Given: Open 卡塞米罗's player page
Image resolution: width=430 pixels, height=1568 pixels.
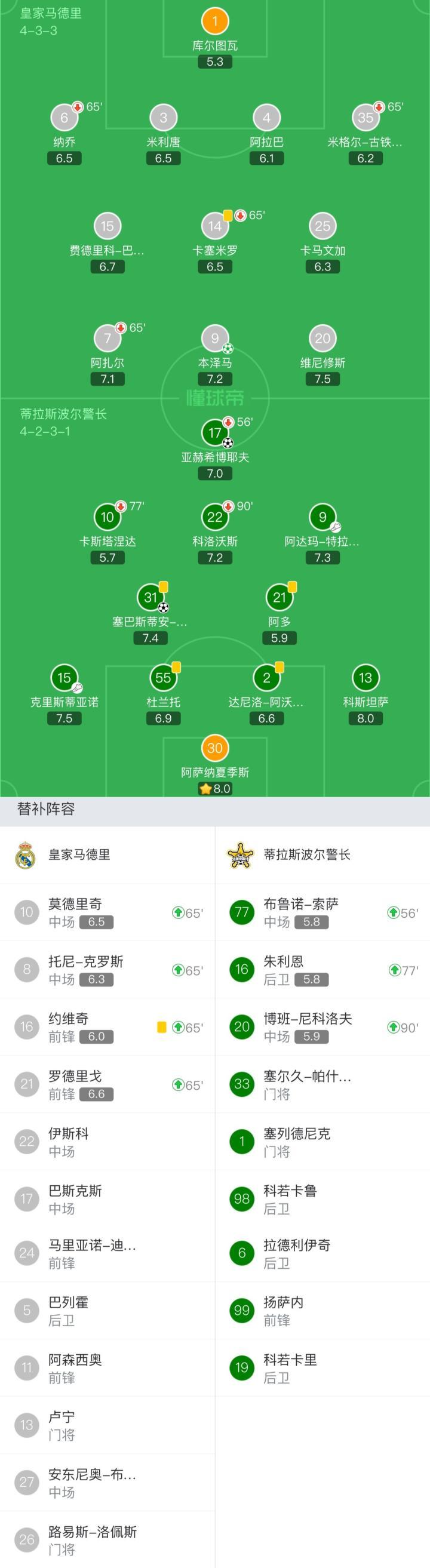Looking at the screenshot, I should click(214, 227).
